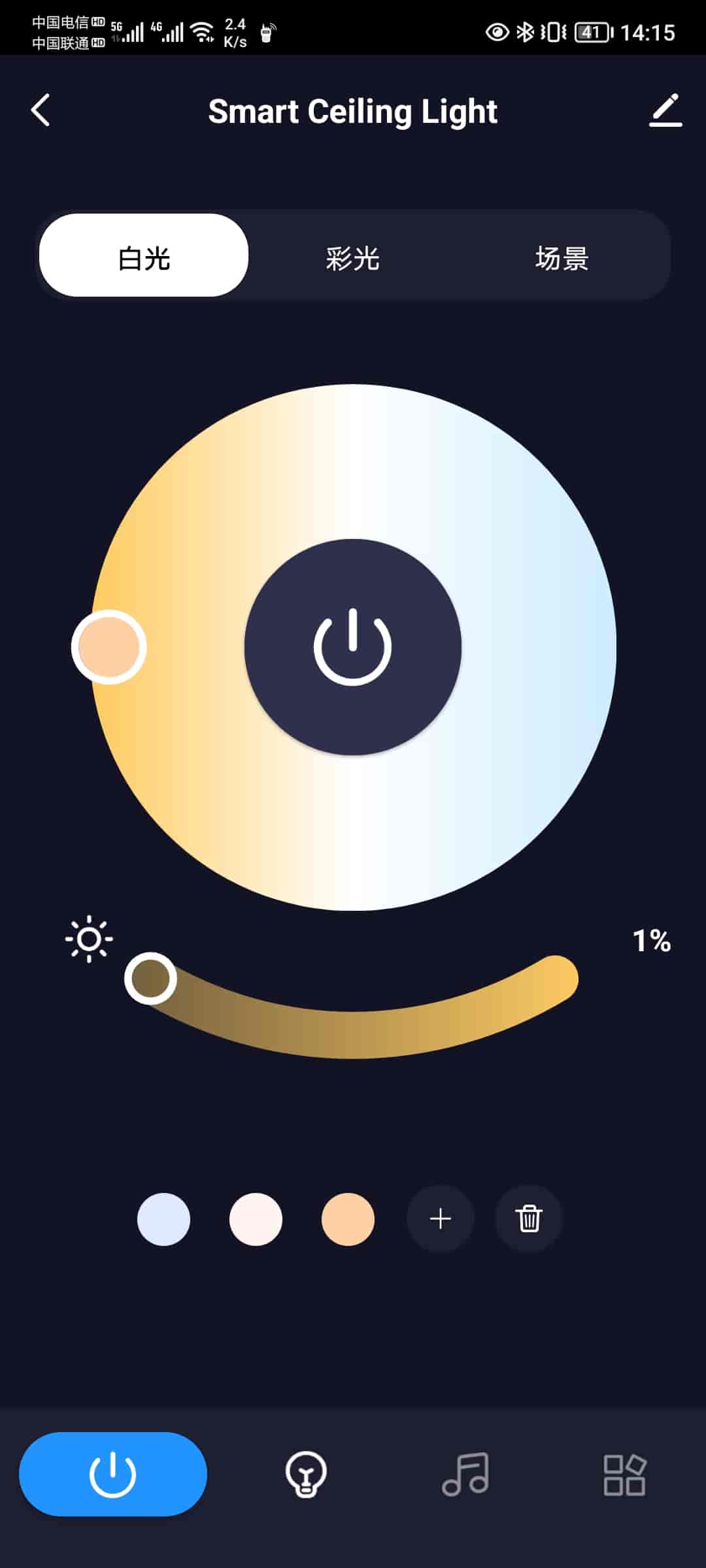The image size is (706, 1568).
Task: Toggle the central power button
Action: coord(353,647)
